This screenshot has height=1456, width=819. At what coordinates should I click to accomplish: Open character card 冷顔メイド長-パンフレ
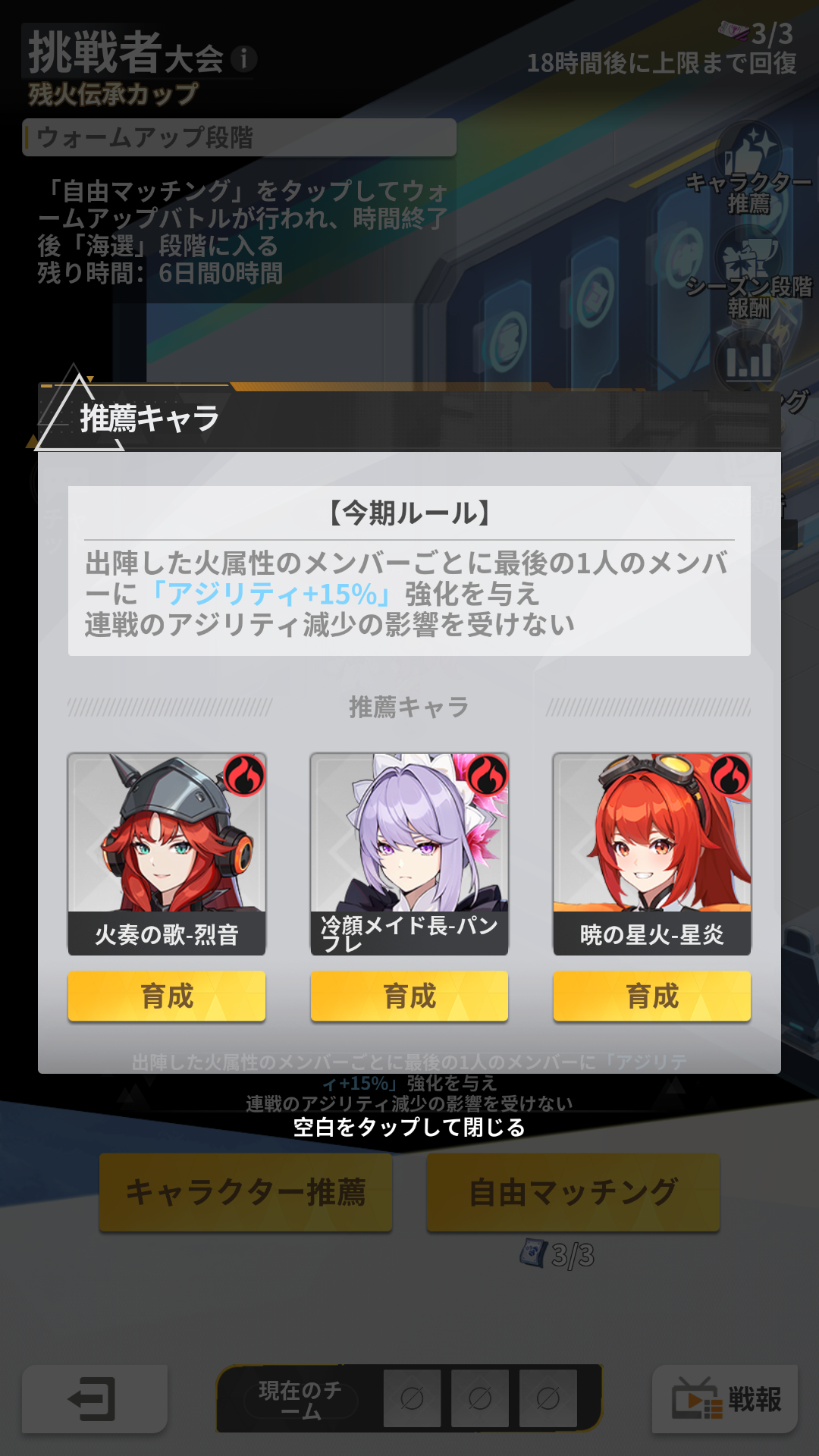click(409, 842)
